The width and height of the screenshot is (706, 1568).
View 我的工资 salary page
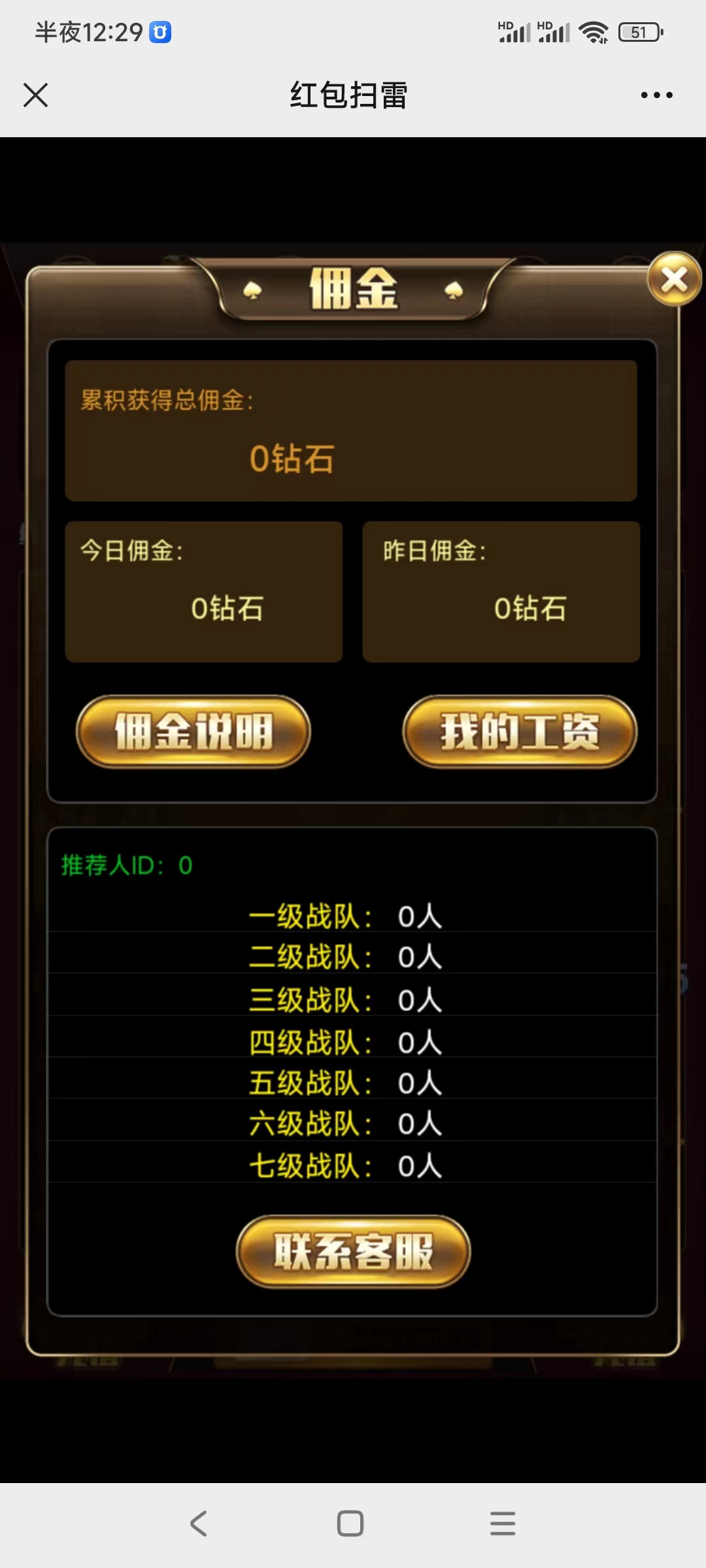click(x=520, y=731)
